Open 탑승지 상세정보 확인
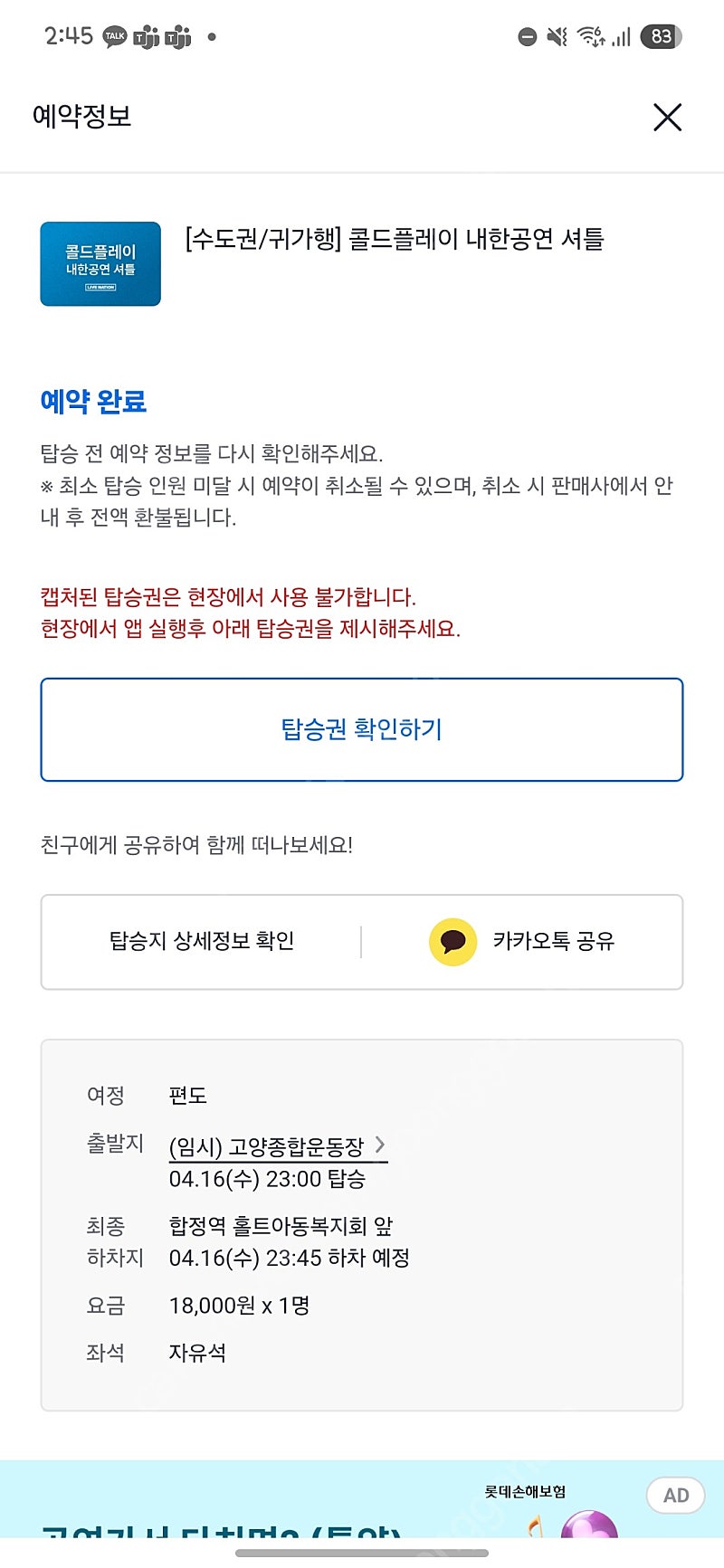724x1568 pixels. pyautogui.click(x=202, y=941)
